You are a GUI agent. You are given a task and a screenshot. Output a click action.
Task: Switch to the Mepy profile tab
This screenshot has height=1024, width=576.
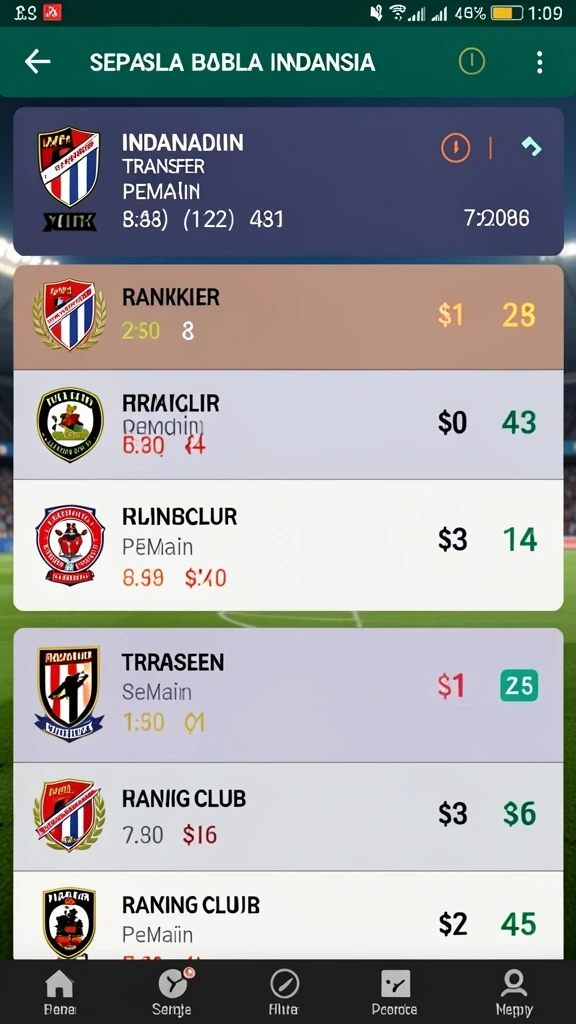pyautogui.click(x=514, y=991)
